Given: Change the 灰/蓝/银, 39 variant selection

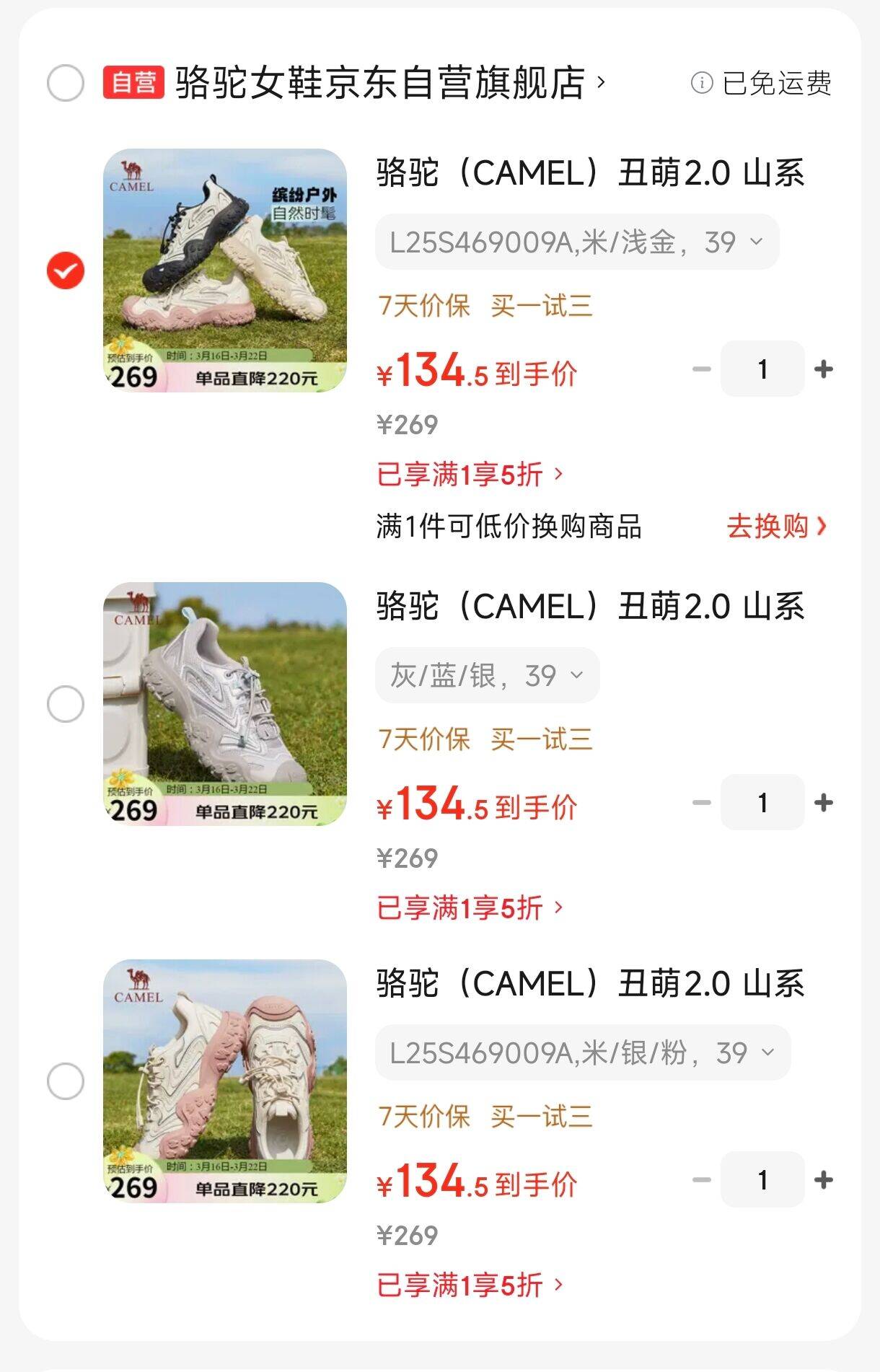Looking at the screenshot, I should tap(487, 676).
